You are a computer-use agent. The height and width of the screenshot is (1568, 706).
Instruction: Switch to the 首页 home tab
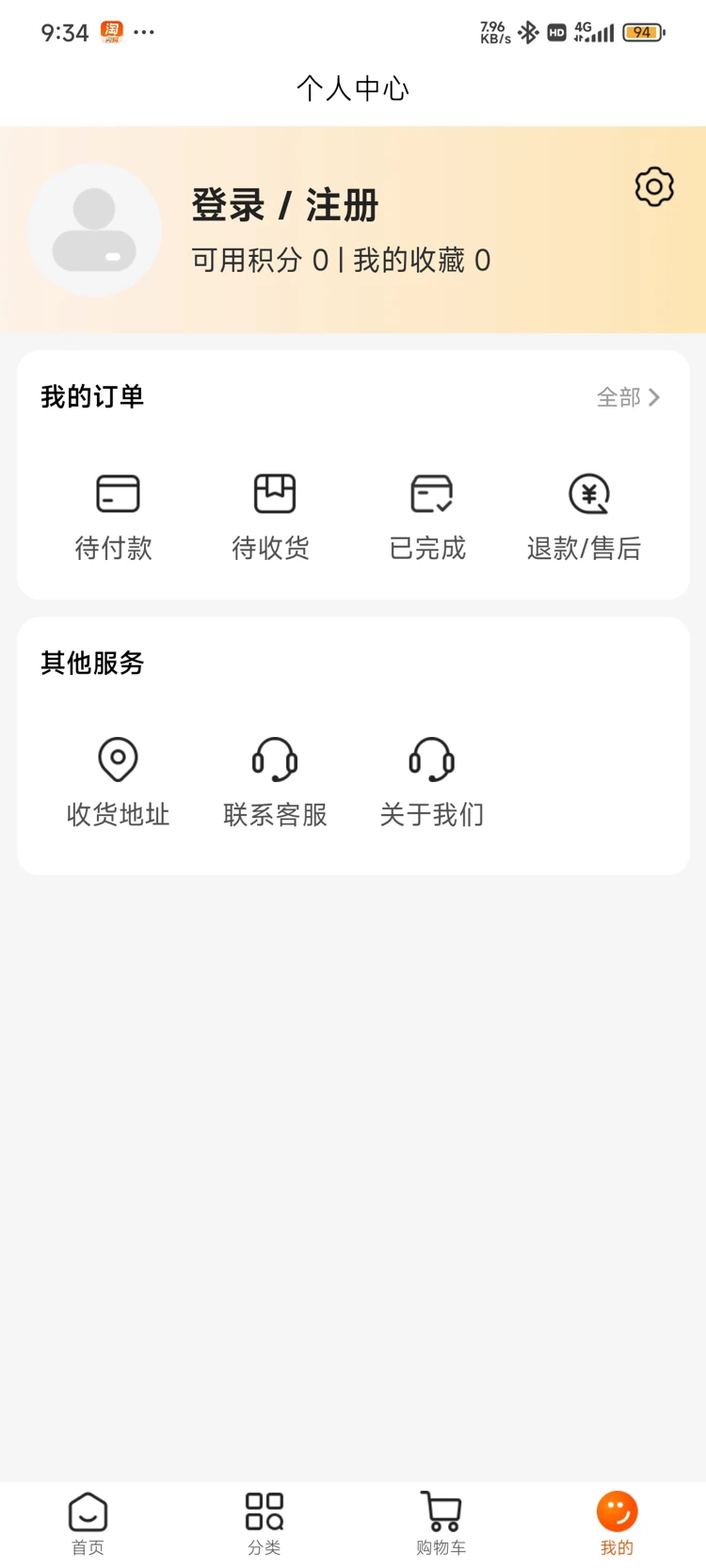click(x=88, y=1519)
